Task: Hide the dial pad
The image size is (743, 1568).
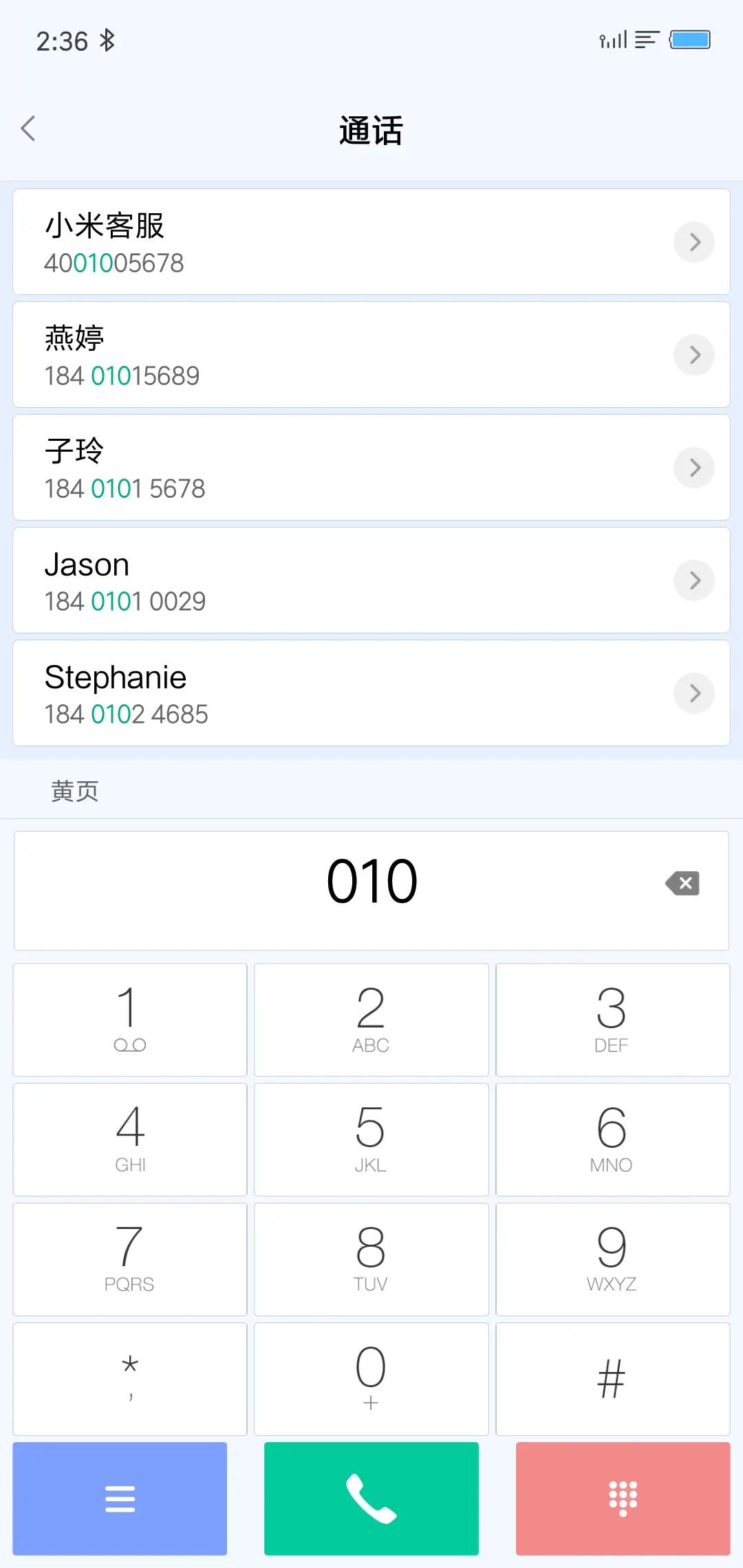Action: pos(623,1499)
